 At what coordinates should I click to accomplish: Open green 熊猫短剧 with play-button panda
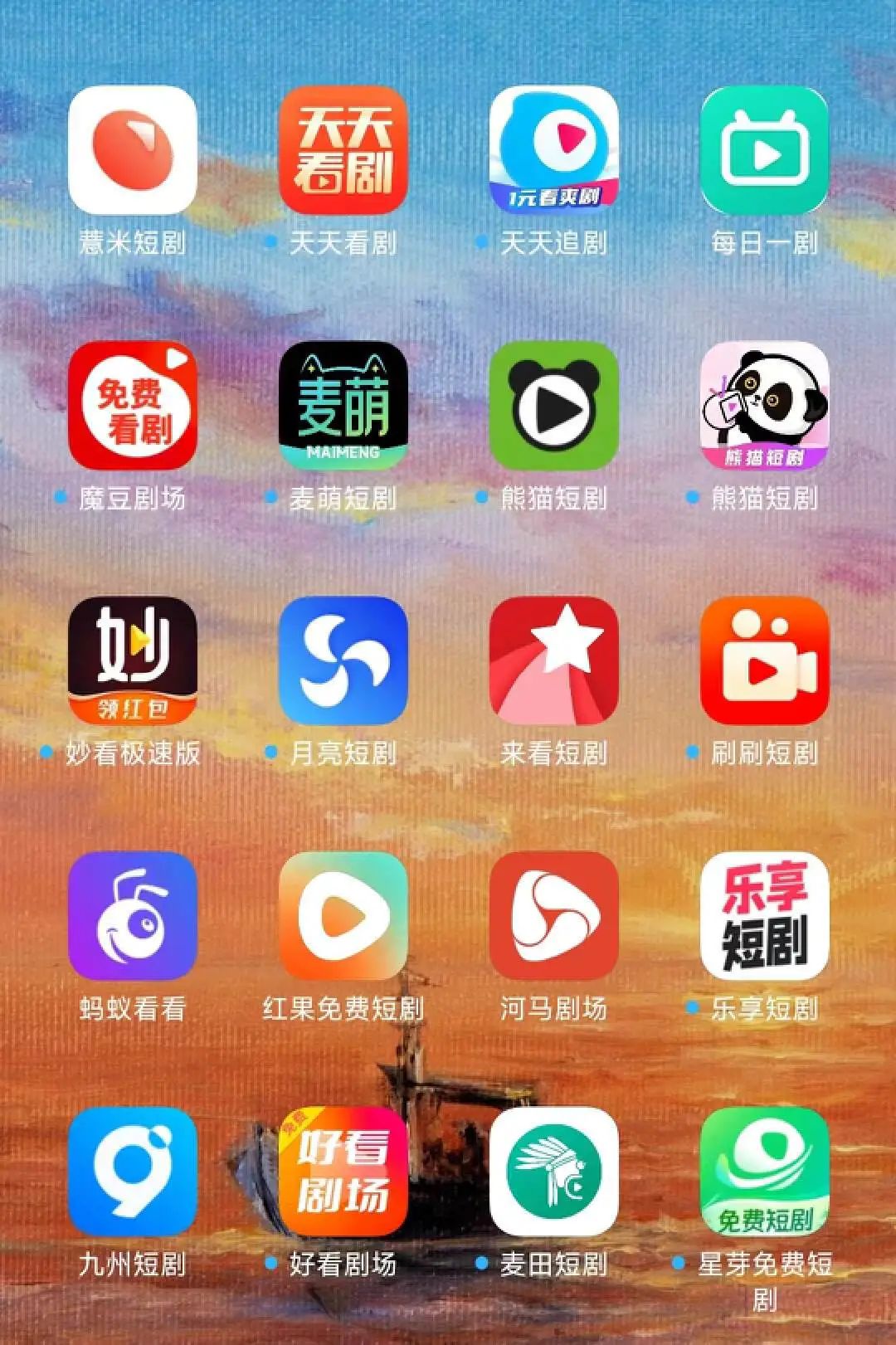coord(554,406)
